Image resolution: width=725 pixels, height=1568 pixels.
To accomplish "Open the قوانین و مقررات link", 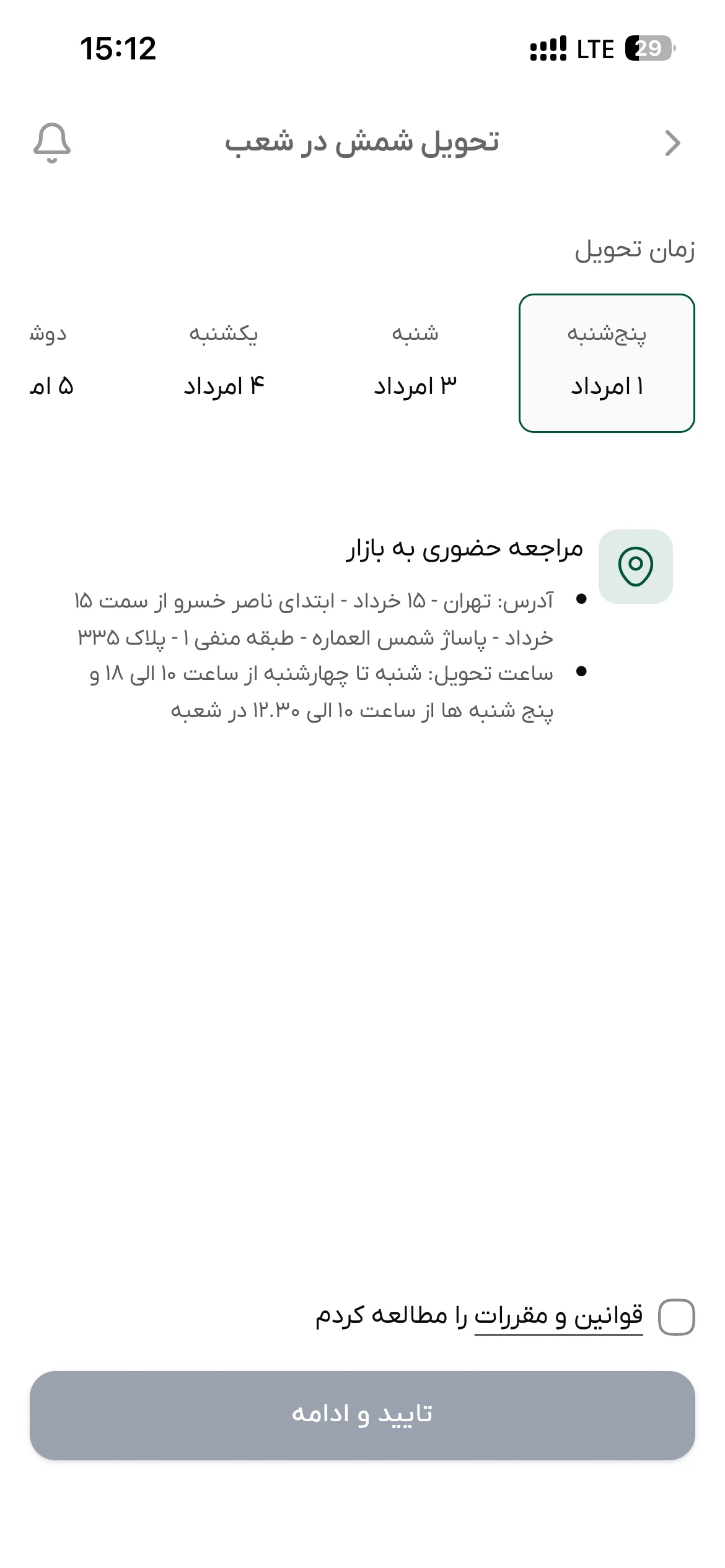I will click(x=559, y=1315).
